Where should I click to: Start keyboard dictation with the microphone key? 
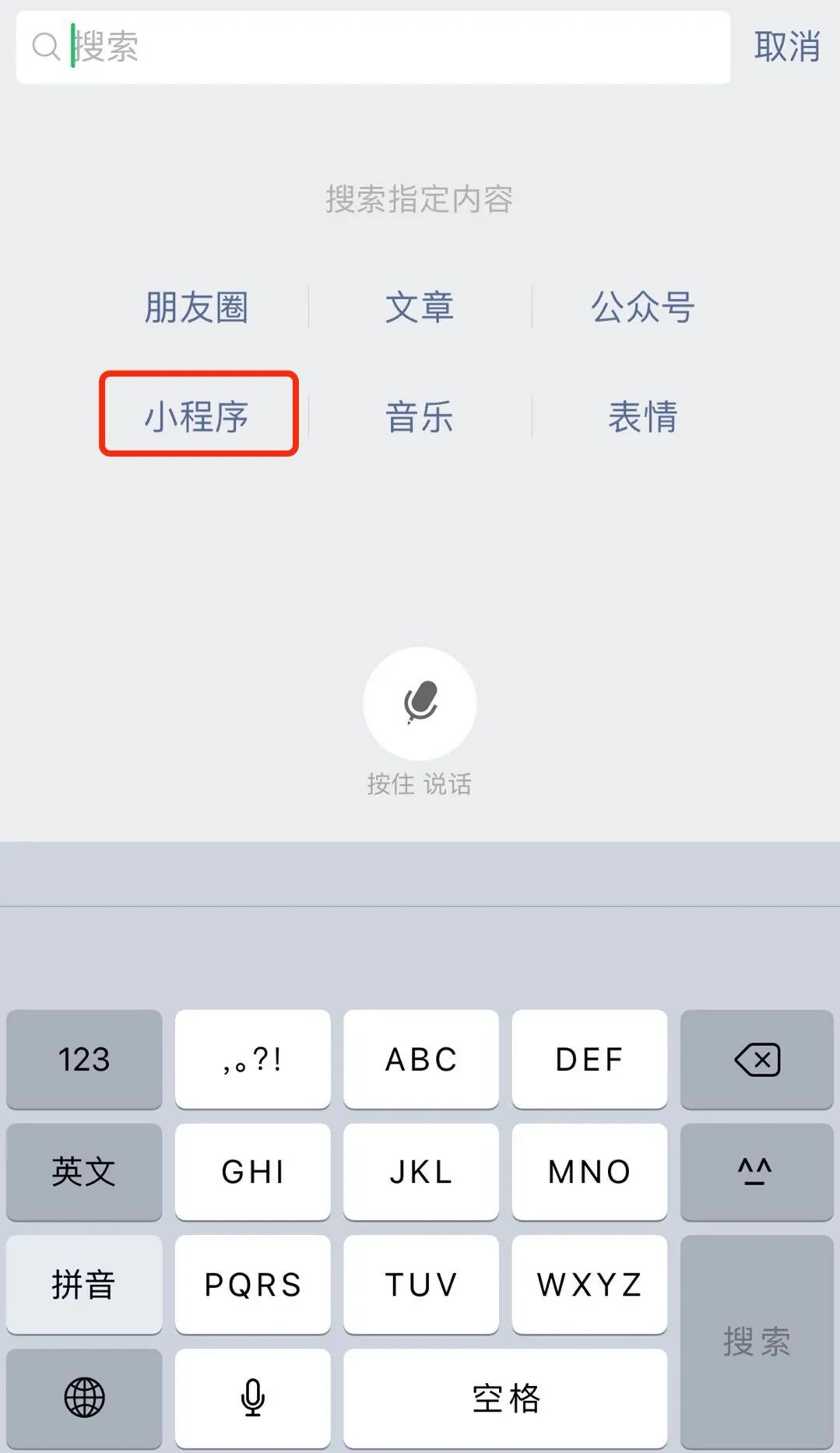(x=252, y=1398)
